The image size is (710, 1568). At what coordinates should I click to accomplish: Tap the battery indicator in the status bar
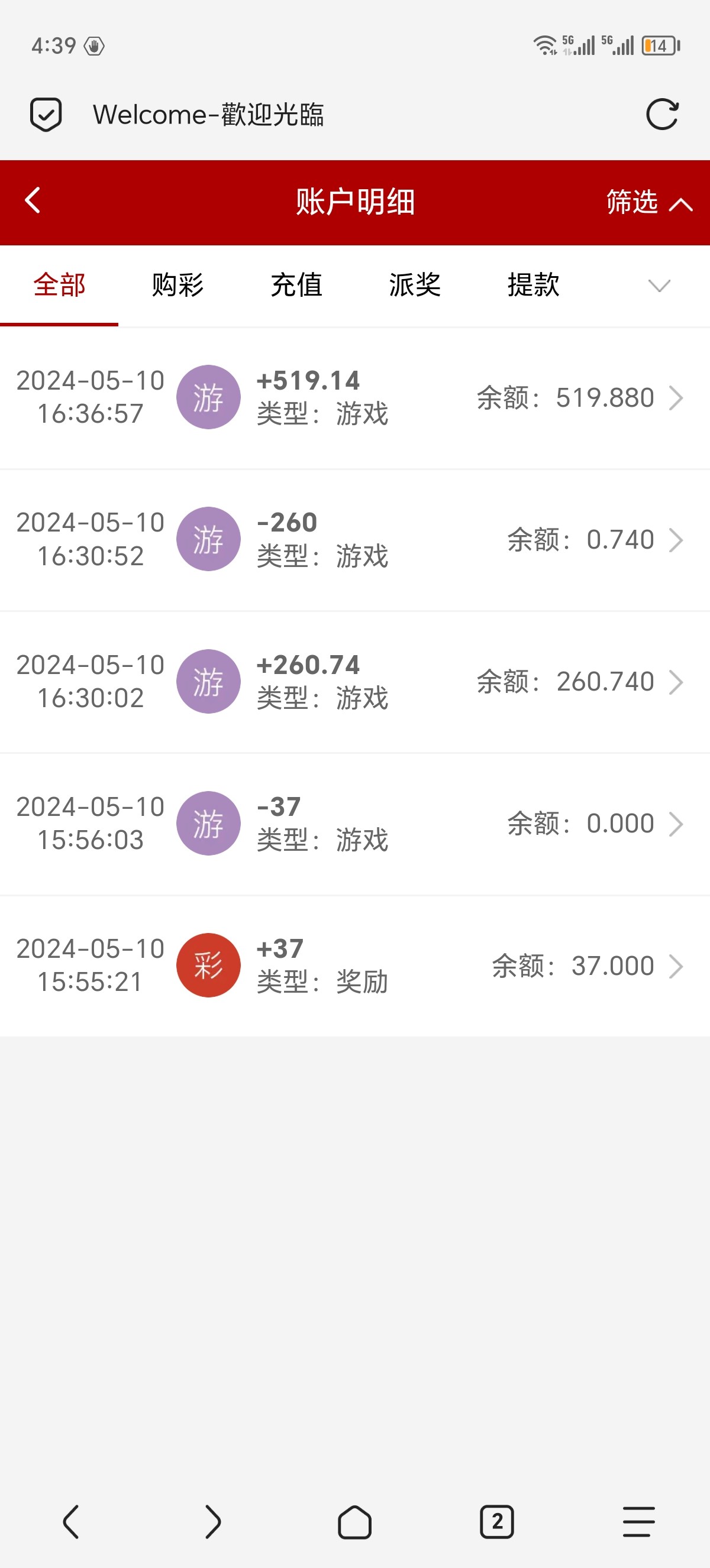point(657,45)
